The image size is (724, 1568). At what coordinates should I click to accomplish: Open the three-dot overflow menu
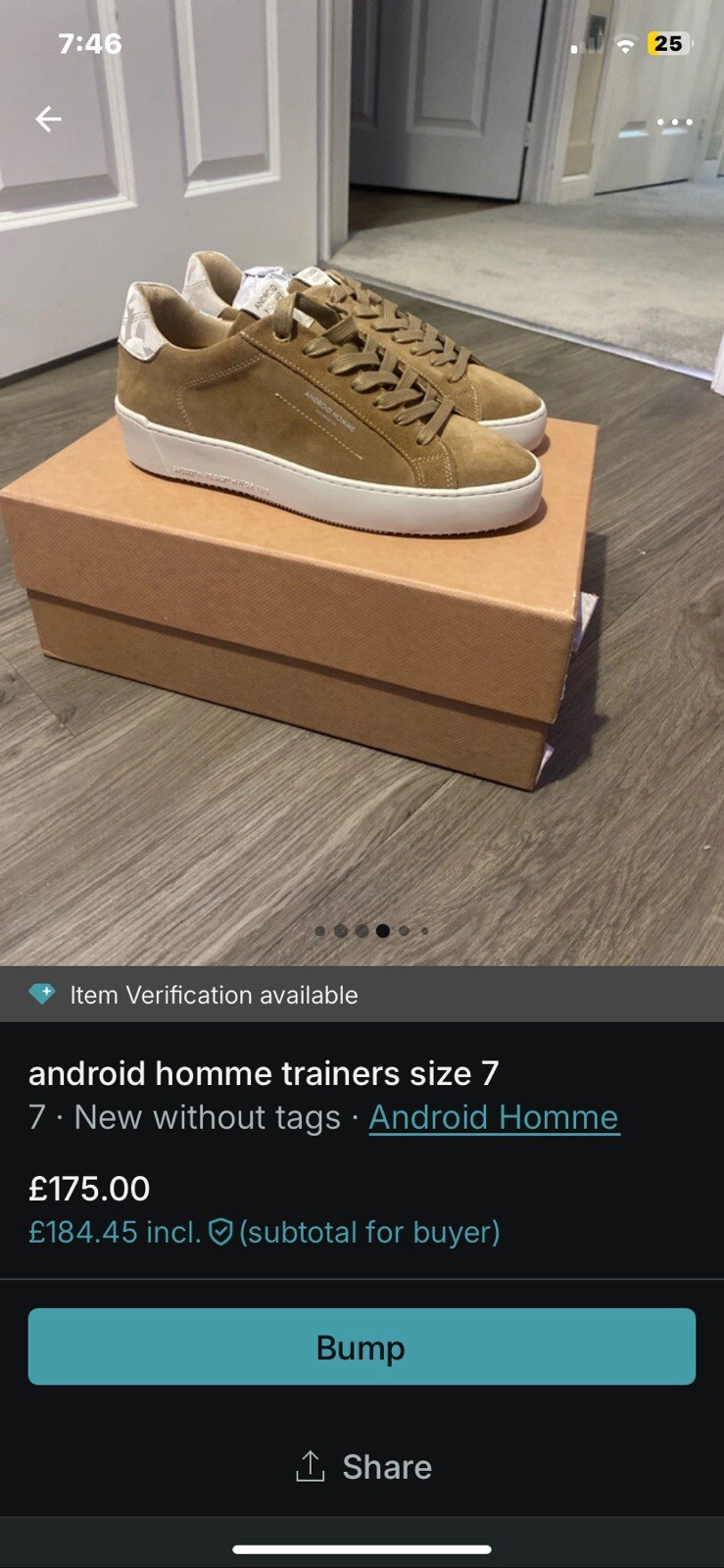coord(674,122)
